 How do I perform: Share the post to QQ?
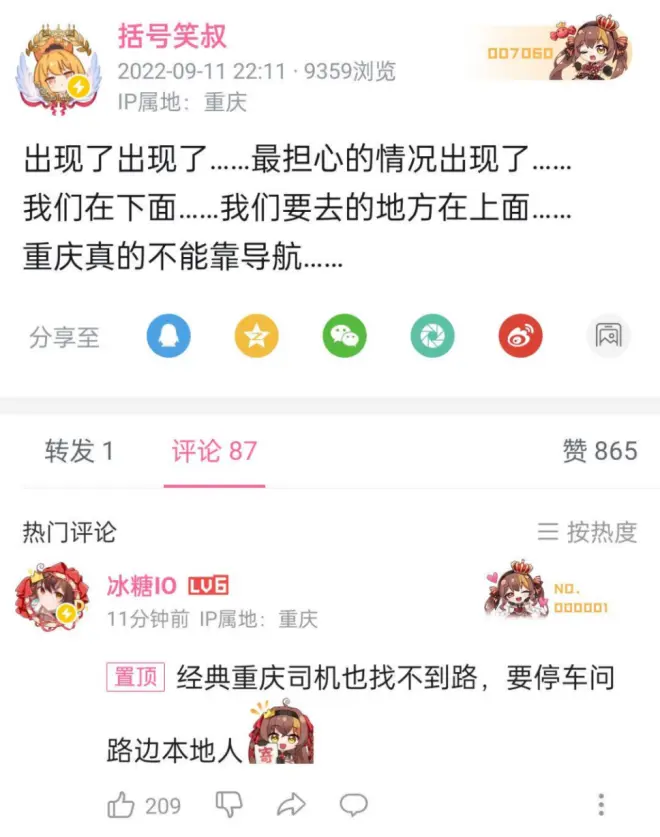click(168, 336)
